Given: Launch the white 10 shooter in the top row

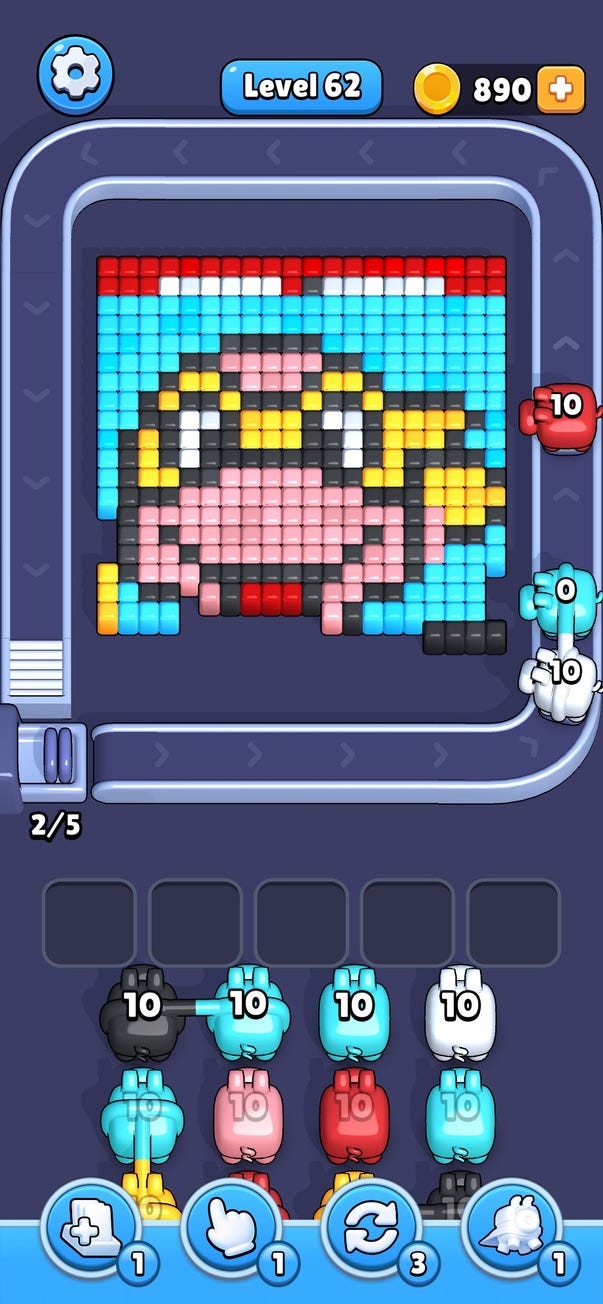Looking at the screenshot, I should tap(460, 1013).
